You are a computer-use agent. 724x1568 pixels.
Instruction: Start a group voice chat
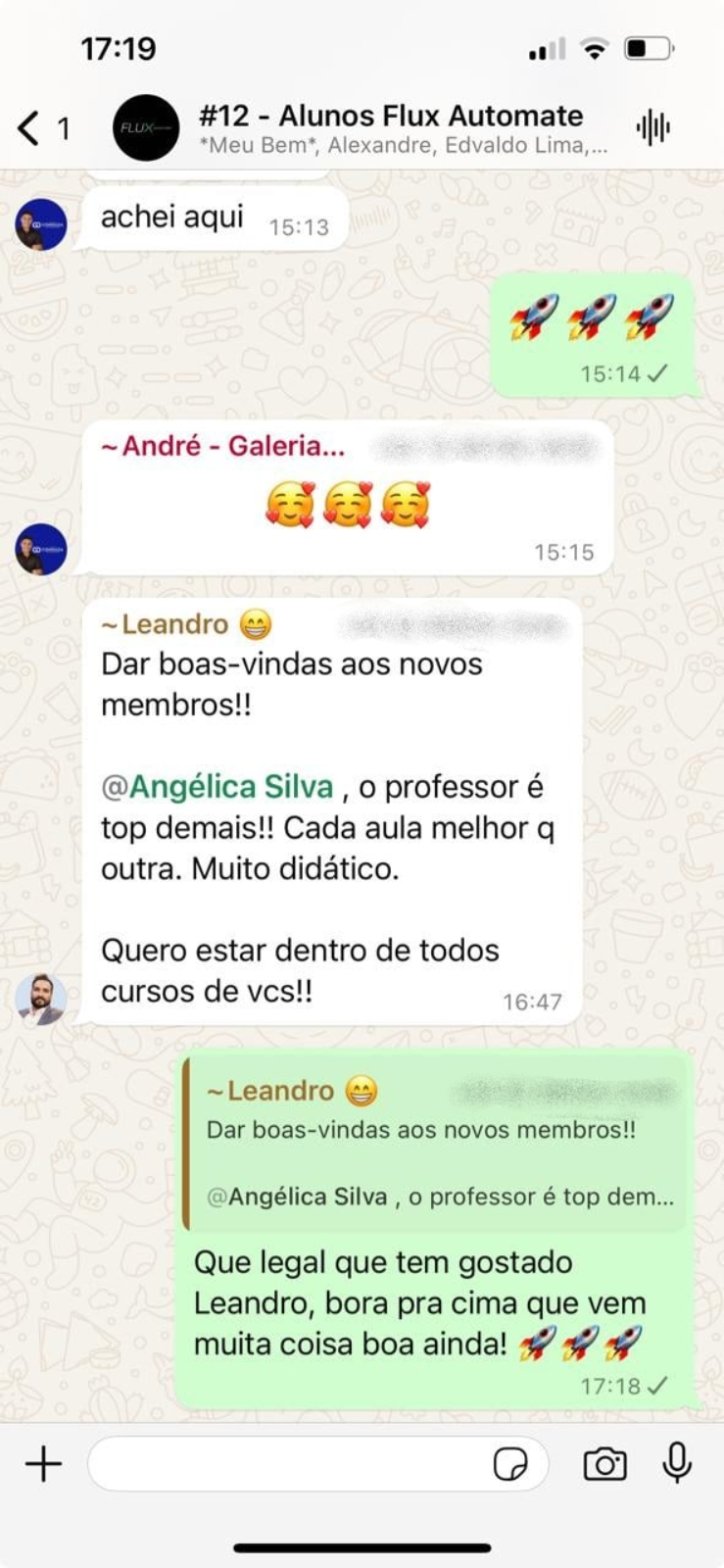pyautogui.click(x=652, y=127)
